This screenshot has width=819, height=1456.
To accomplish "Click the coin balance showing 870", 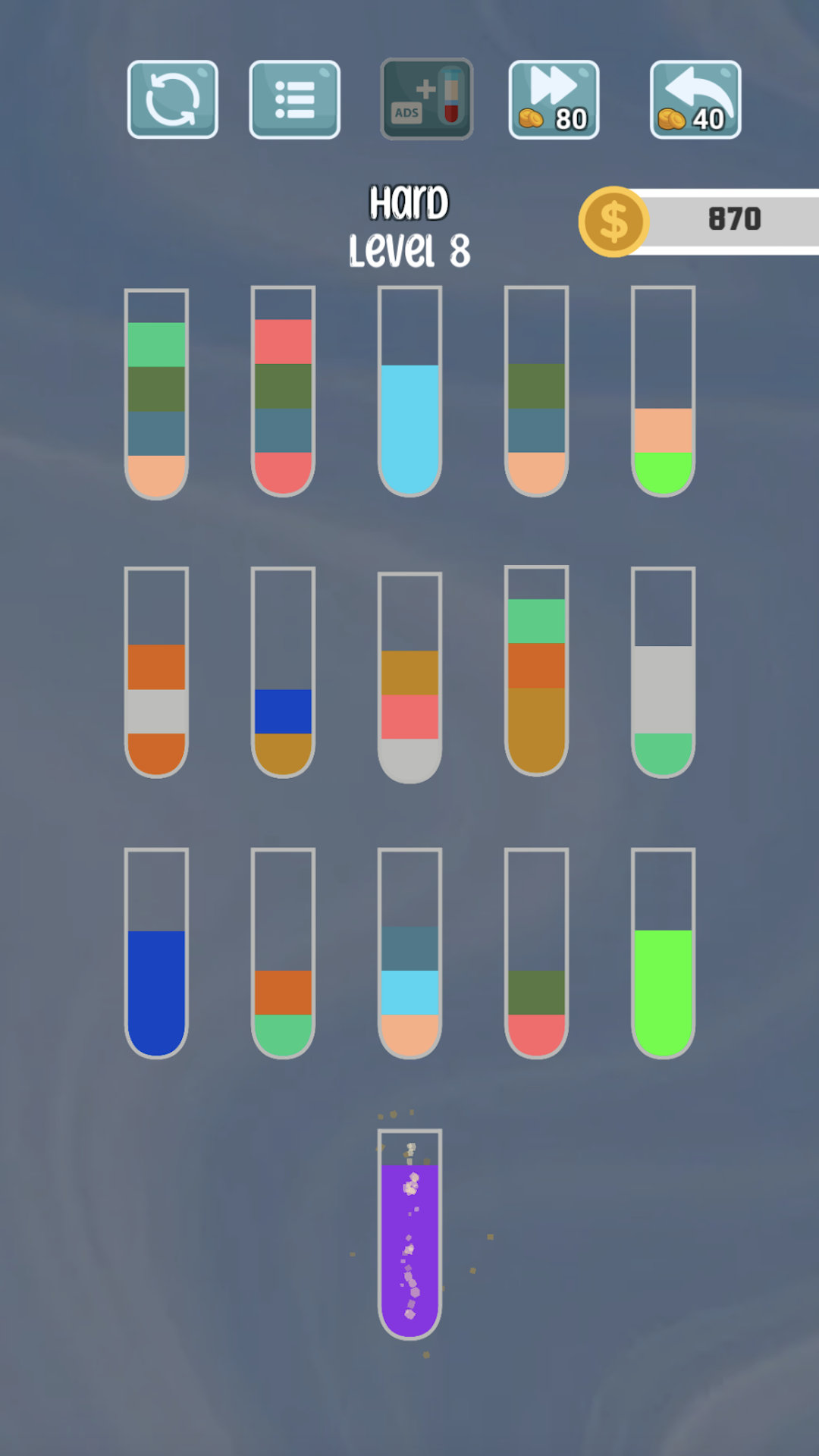I will (733, 219).
